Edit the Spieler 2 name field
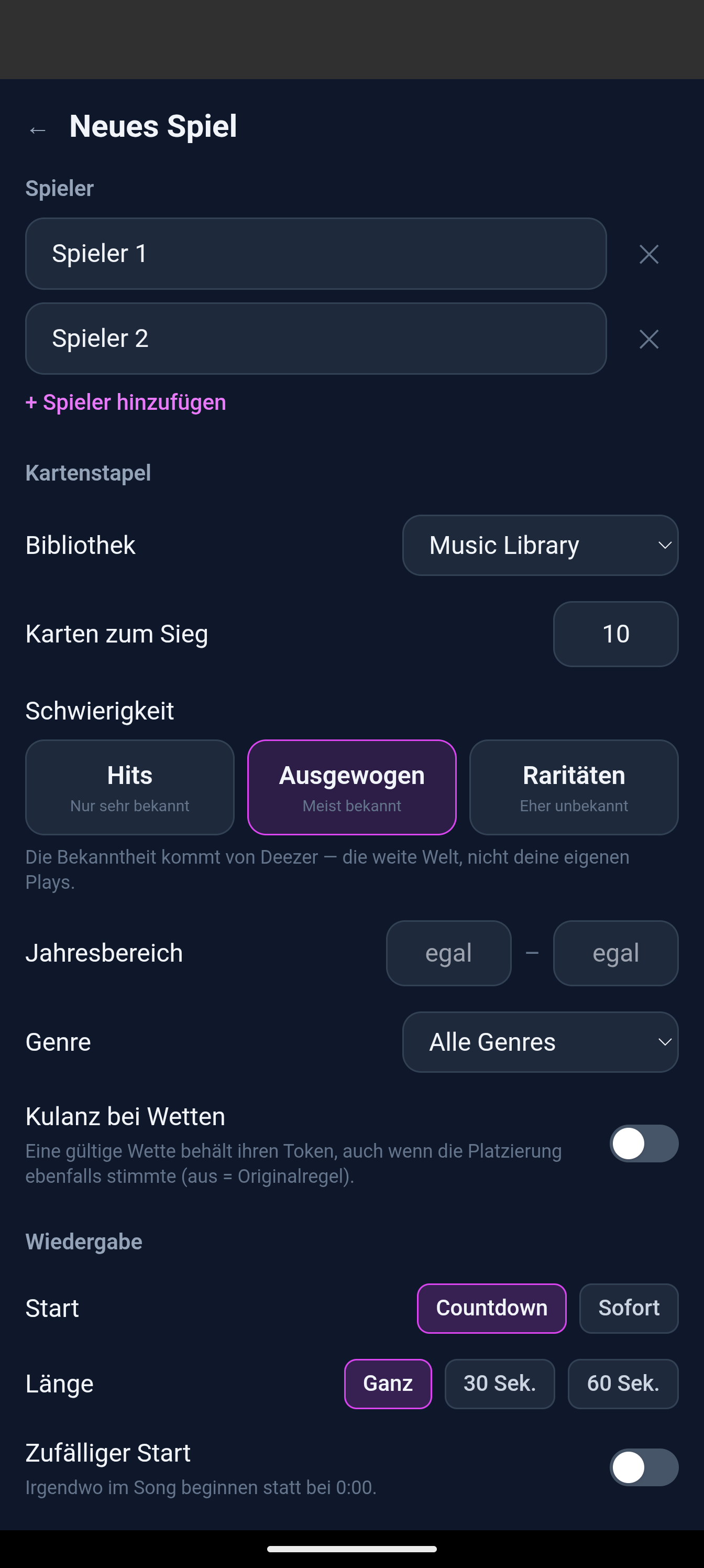This screenshot has height=1568, width=704. point(316,339)
